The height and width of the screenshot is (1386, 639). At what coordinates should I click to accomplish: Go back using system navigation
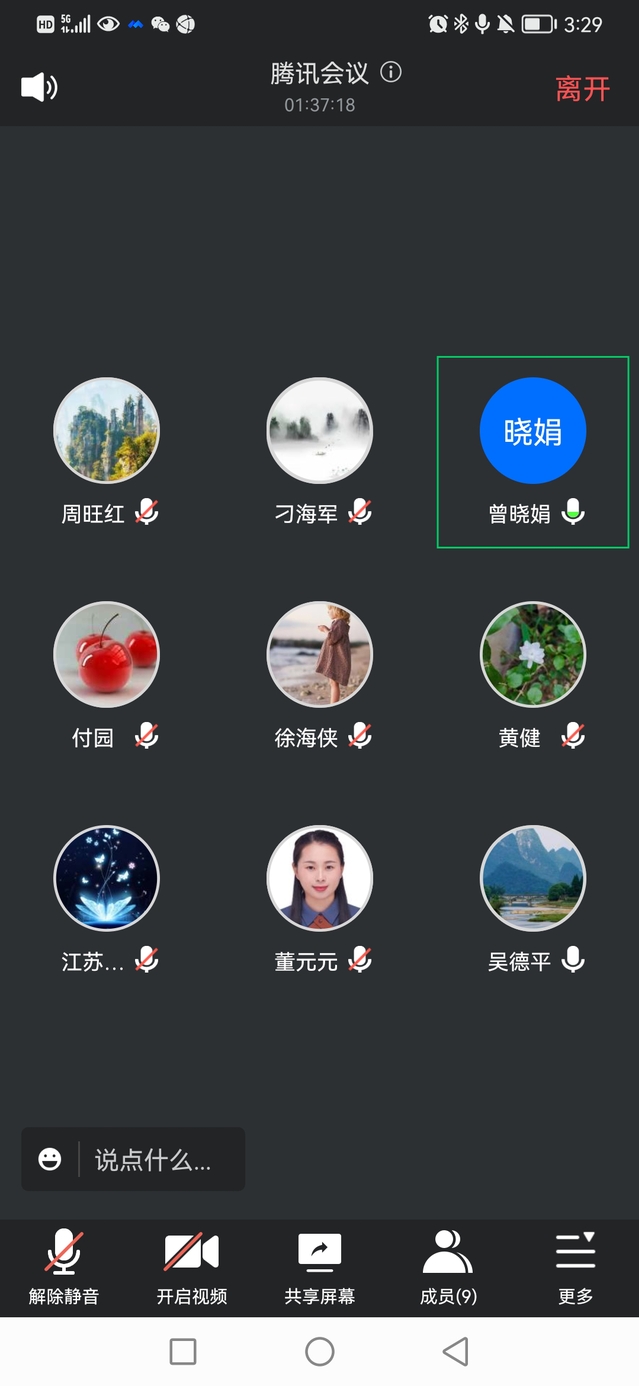click(455, 1352)
